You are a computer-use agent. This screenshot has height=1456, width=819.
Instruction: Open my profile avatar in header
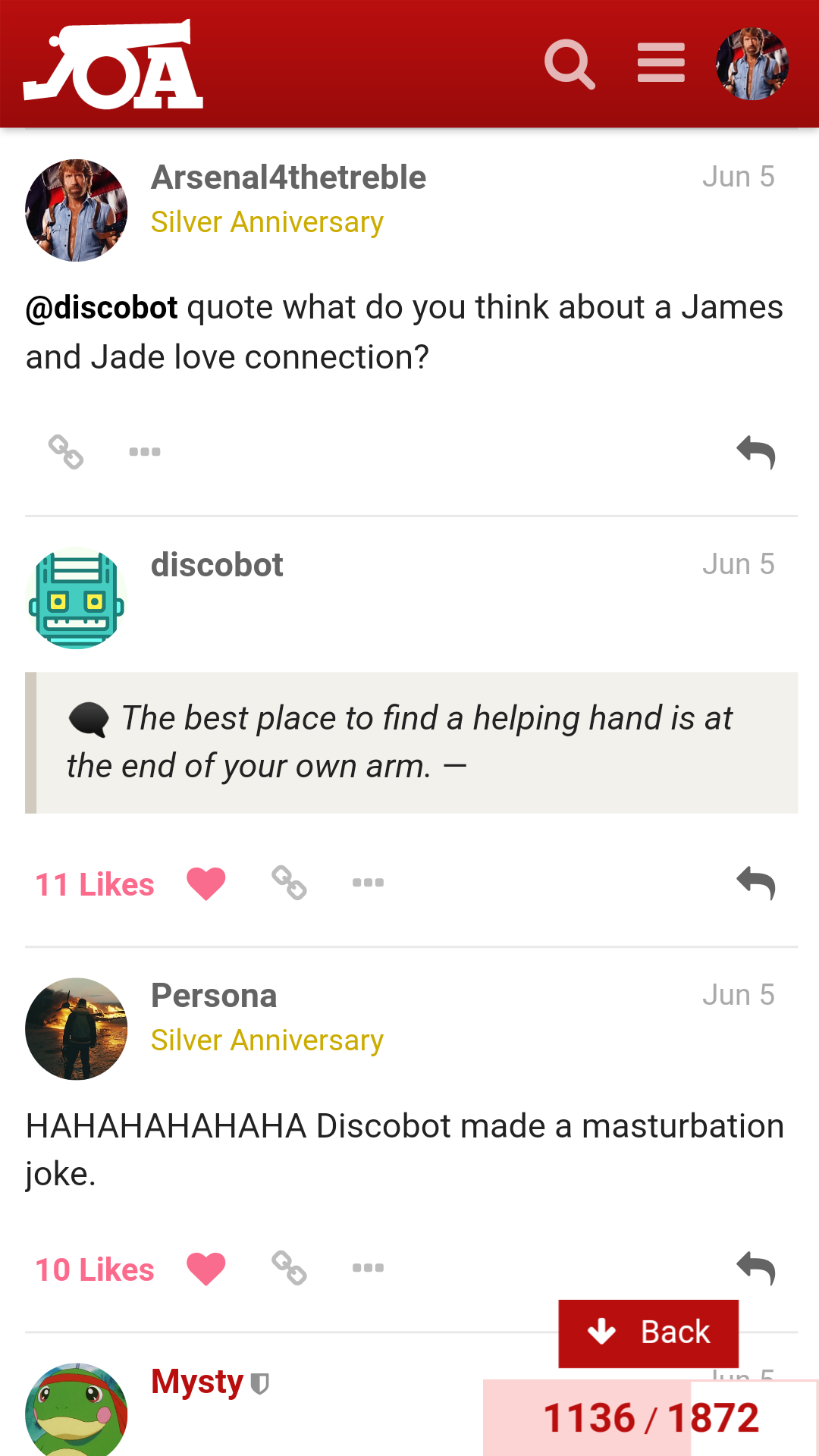752,64
